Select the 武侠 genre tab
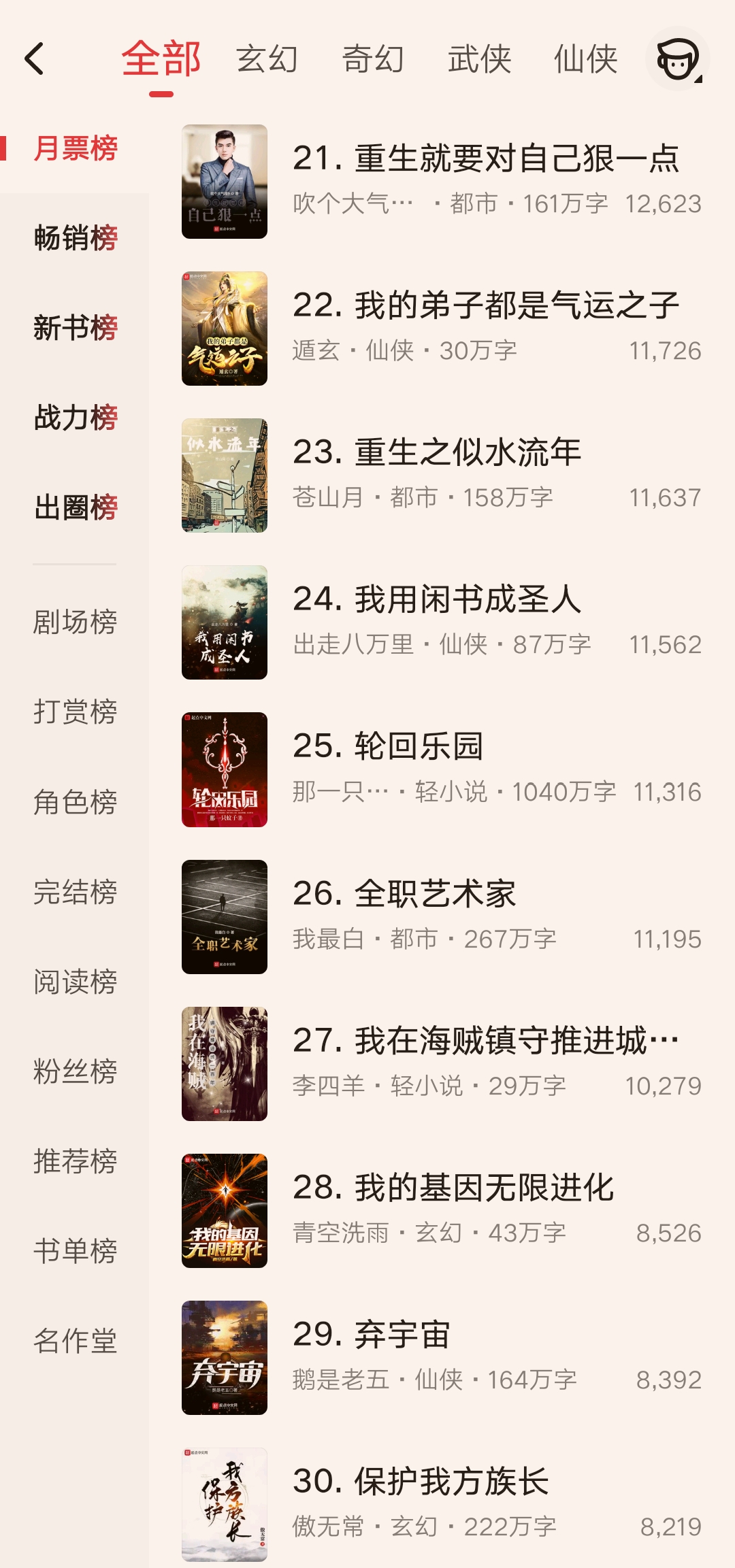The image size is (735, 1568). click(479, 59)
